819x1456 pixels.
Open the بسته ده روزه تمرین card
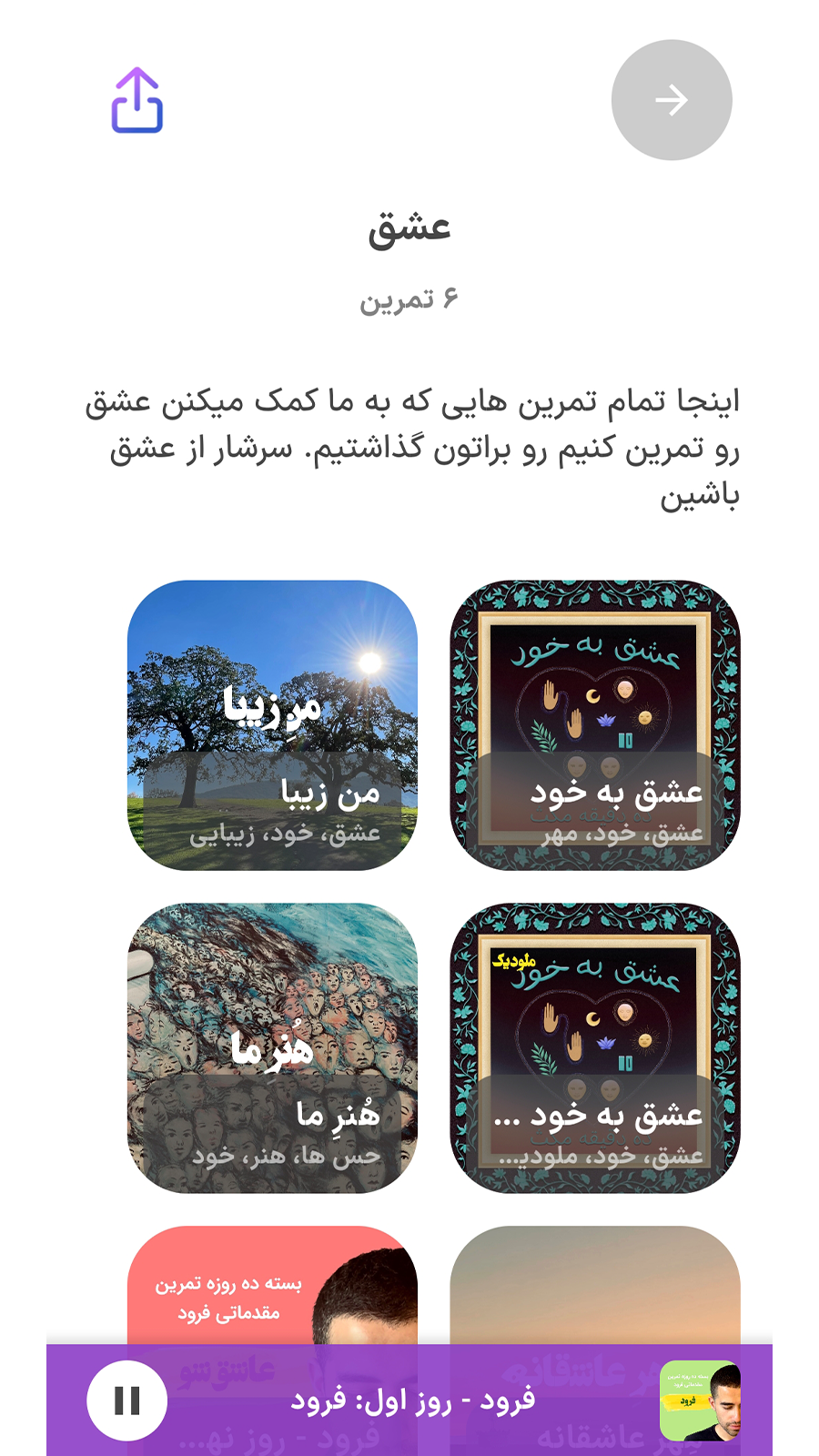pyautogui.click(x=272, y=1285)
